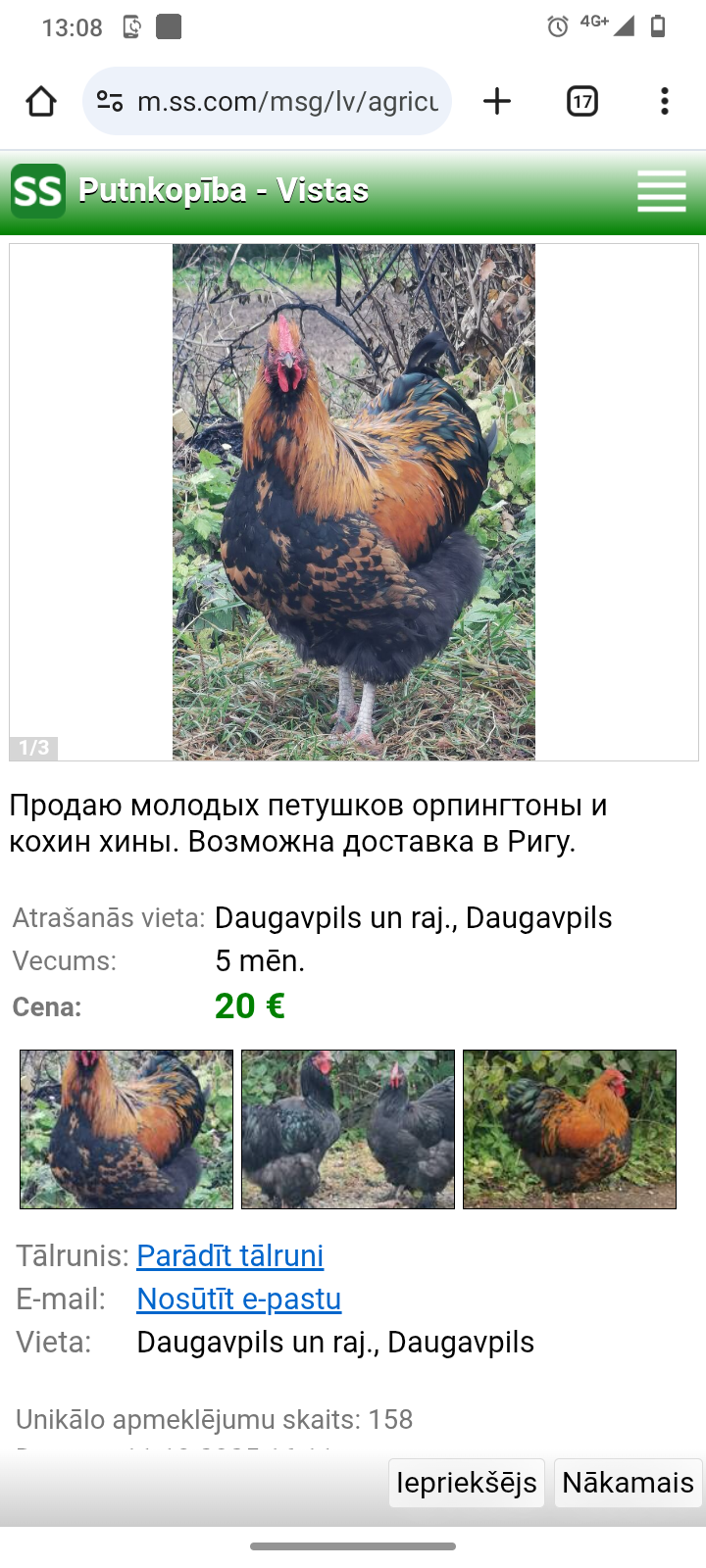Go to the Nākamais listing

[628, 1482]
